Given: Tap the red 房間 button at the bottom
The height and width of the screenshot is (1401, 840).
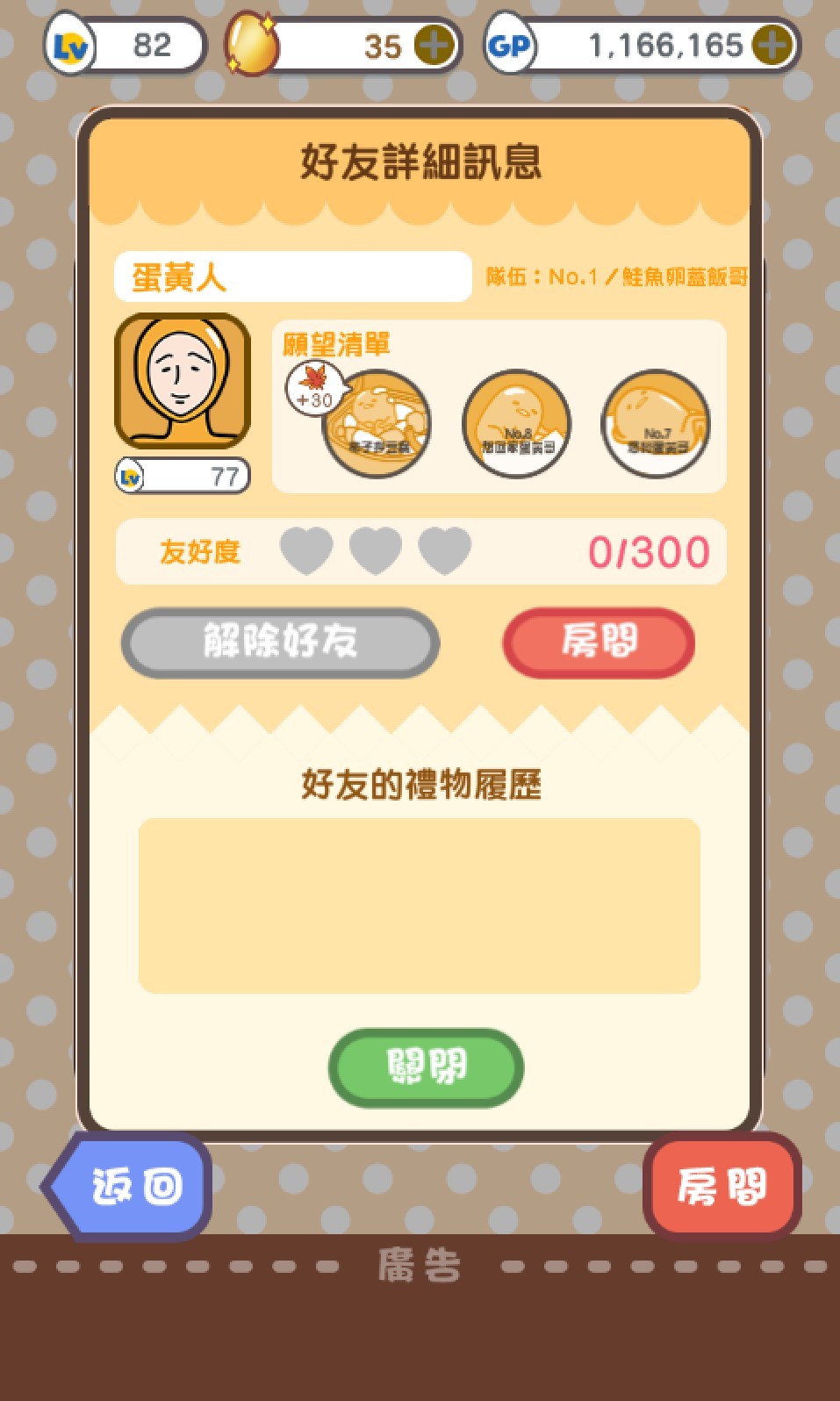Looking at the screenshot, I should click(722, 1186).
